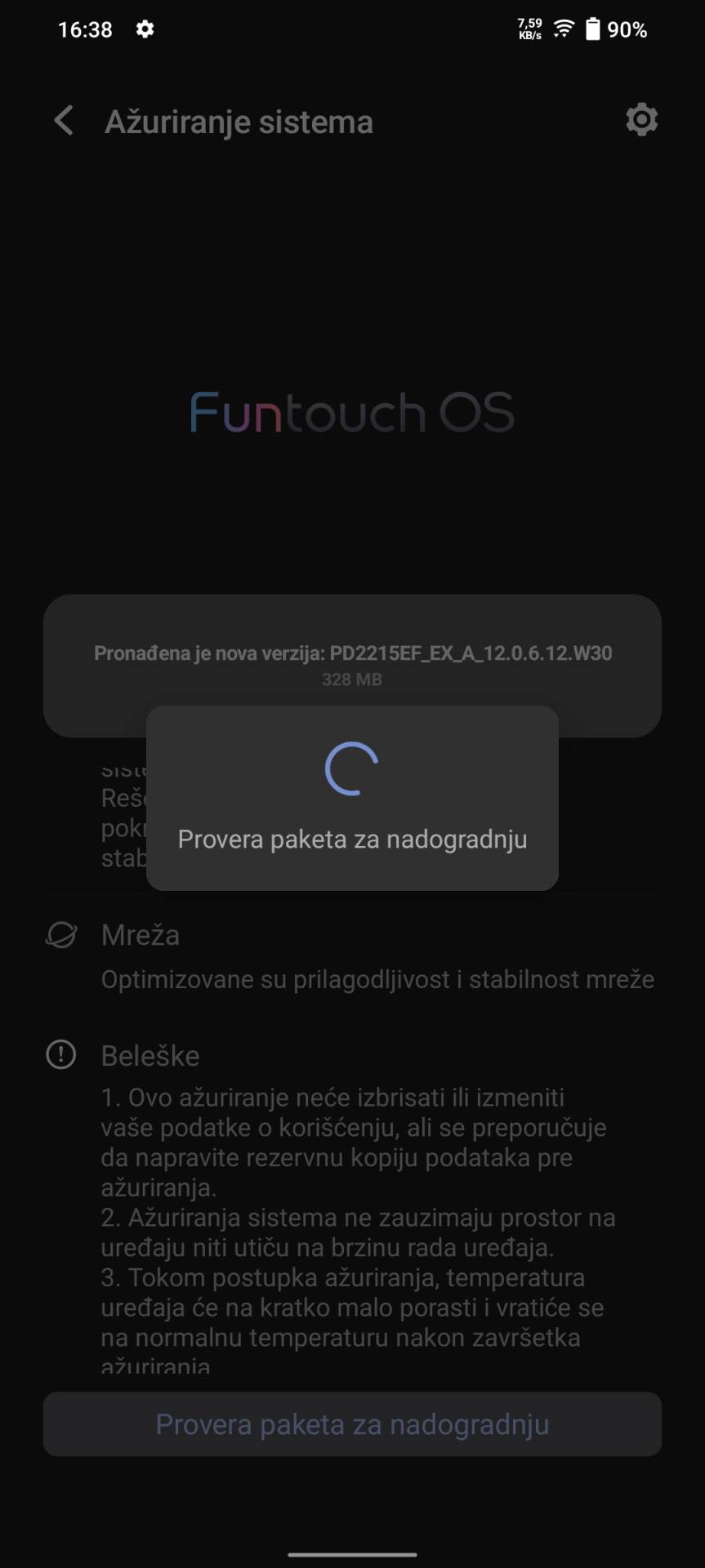The height and width of the screenshot is (1568, 705).
Task: Go back from Ažuriranje sistema
Action: coord(64,121)
